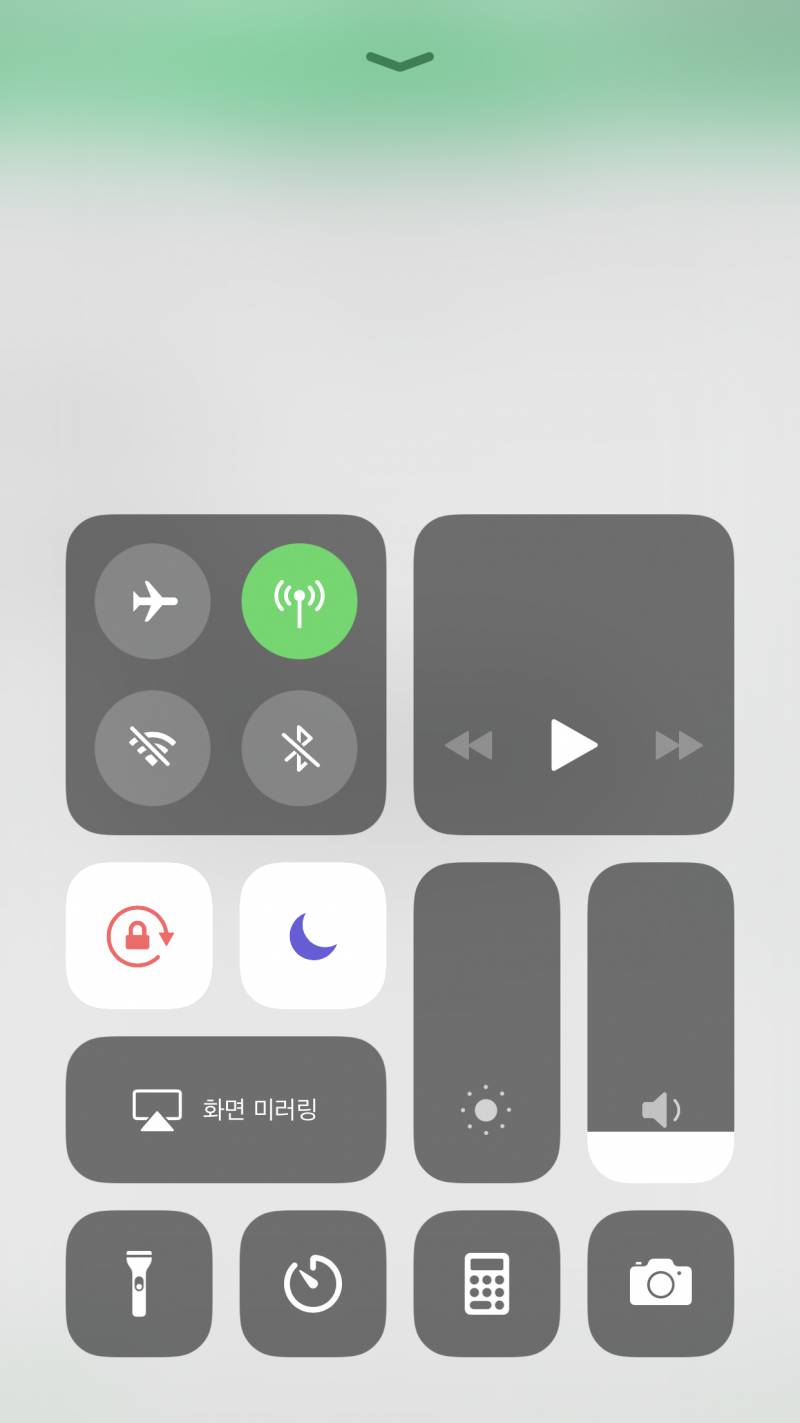Tap the volume slider
This screenshot has width=800, height=1423.
(x=660, y=1022)
